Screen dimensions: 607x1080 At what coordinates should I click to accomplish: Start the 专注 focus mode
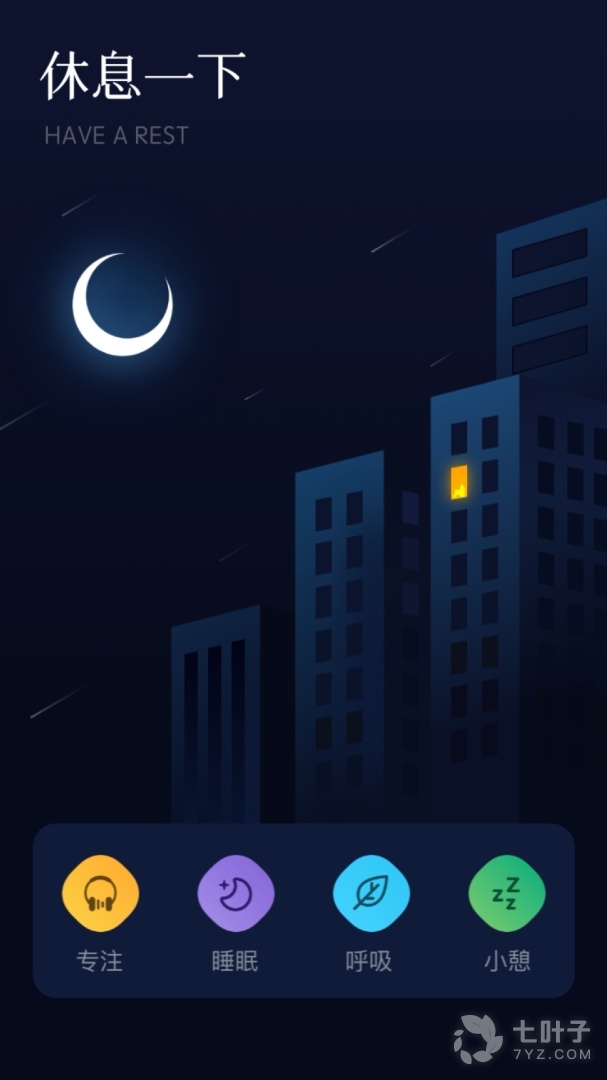pos(100,893)
